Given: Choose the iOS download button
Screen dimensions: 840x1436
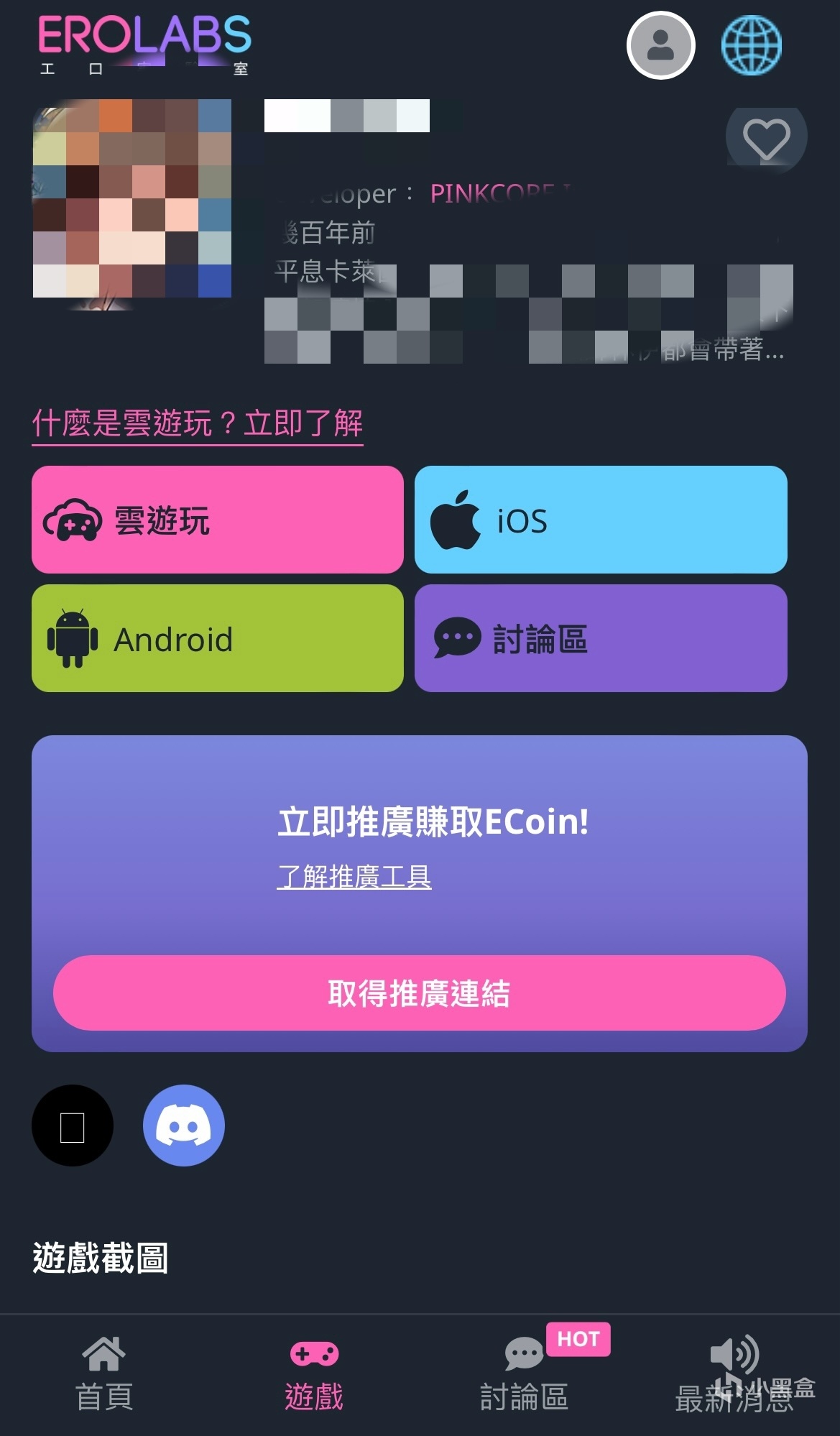Looking at the screenshot, I should (601, 520).
